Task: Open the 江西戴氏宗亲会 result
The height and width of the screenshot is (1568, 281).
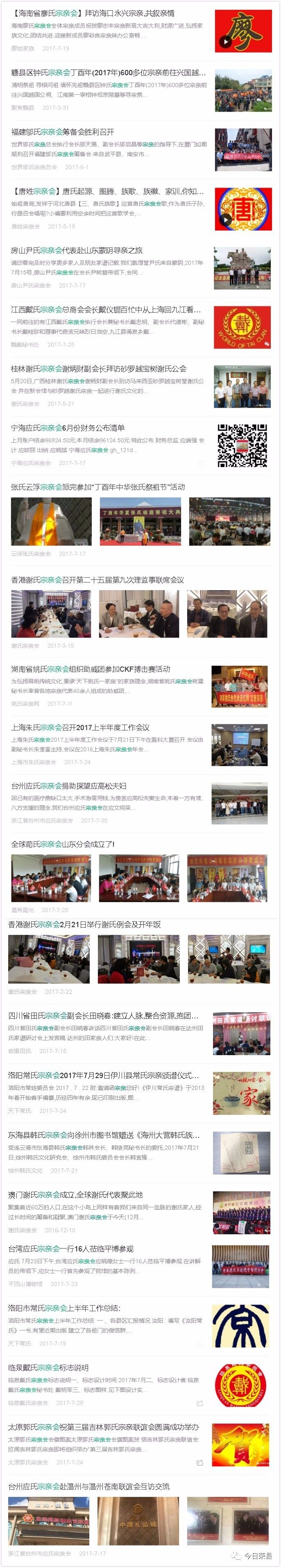Action: click(x=106, y=310)
